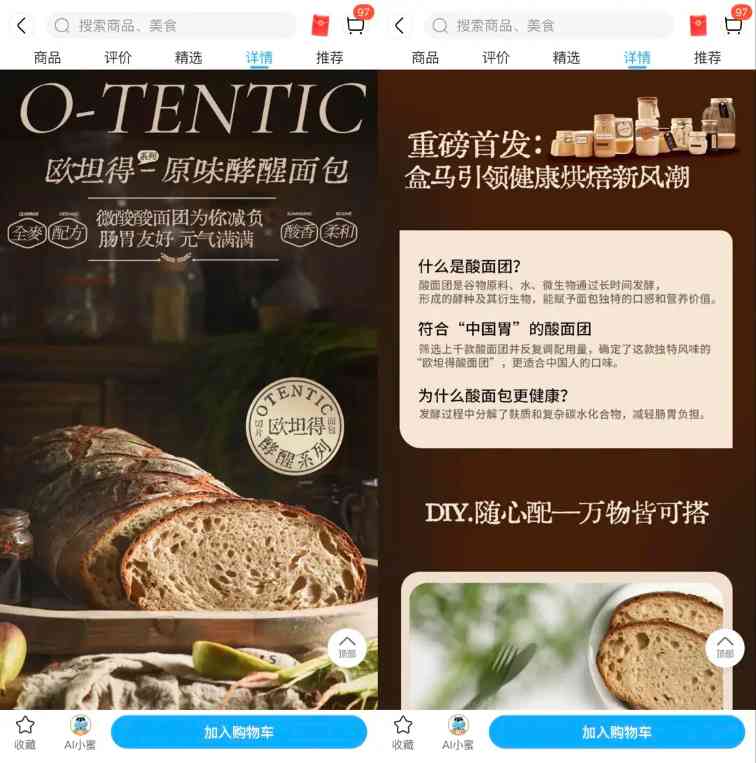Select the 推荐 tab
The height and width of the screenshot is (763, 756).
pos(330,58)
